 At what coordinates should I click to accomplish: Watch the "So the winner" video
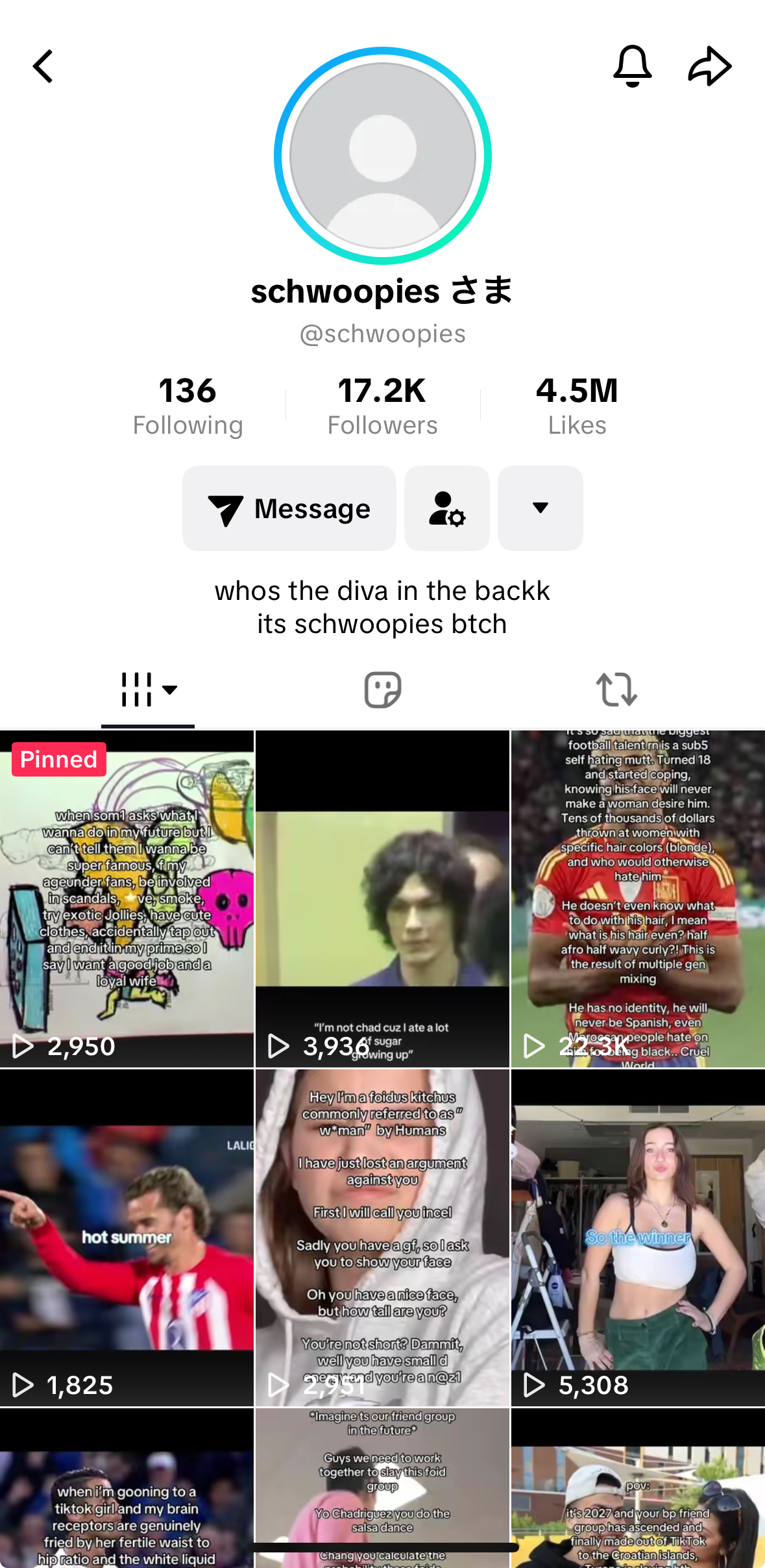click(638, 1237)
